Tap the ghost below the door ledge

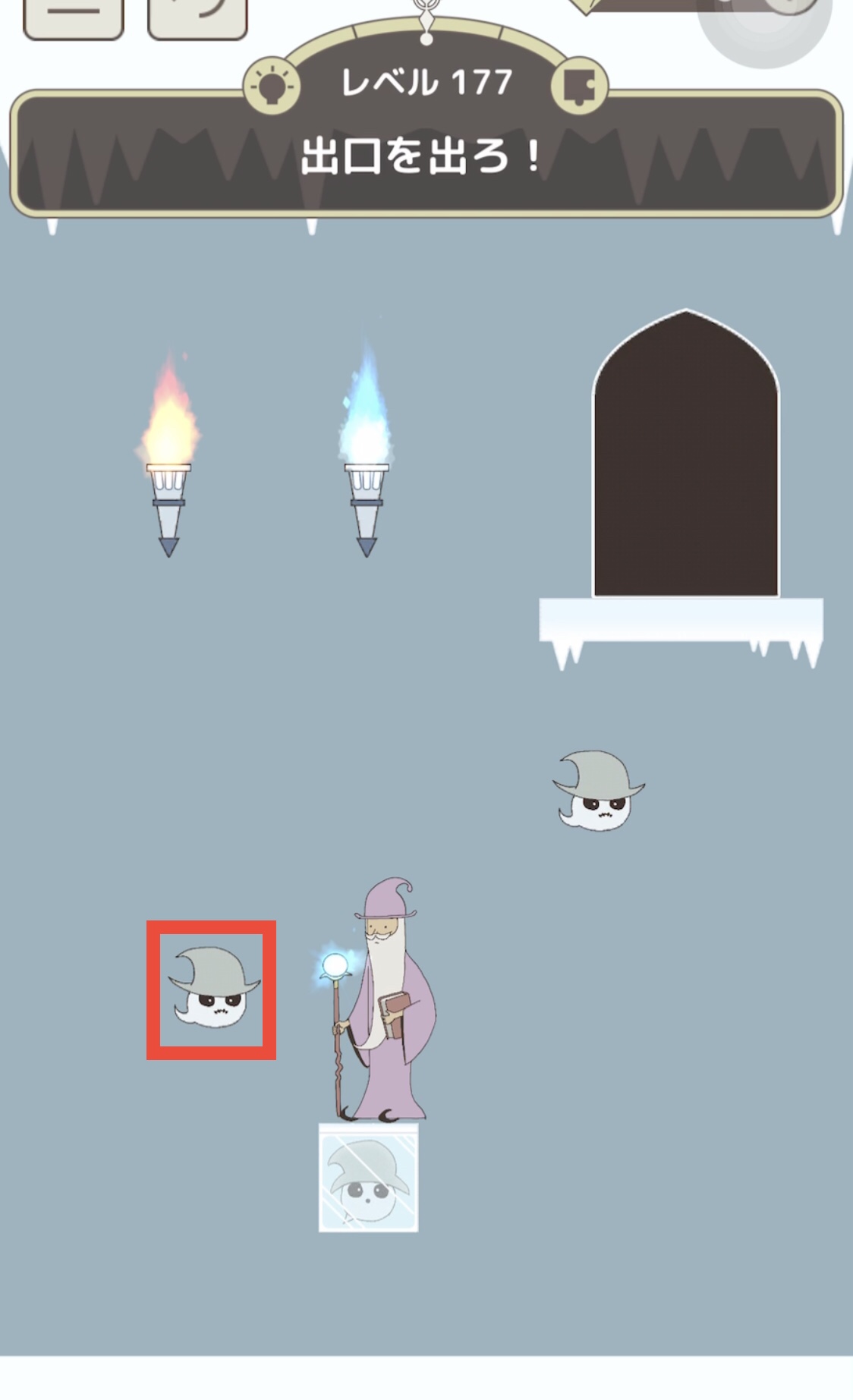[599, 791]
